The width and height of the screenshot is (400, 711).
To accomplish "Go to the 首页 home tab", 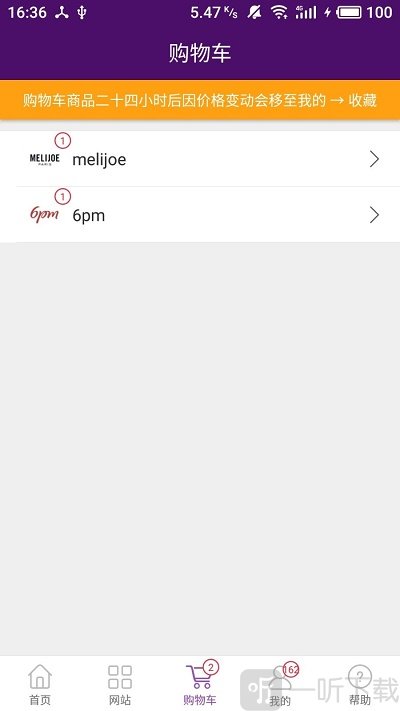I will coord(40,684).
